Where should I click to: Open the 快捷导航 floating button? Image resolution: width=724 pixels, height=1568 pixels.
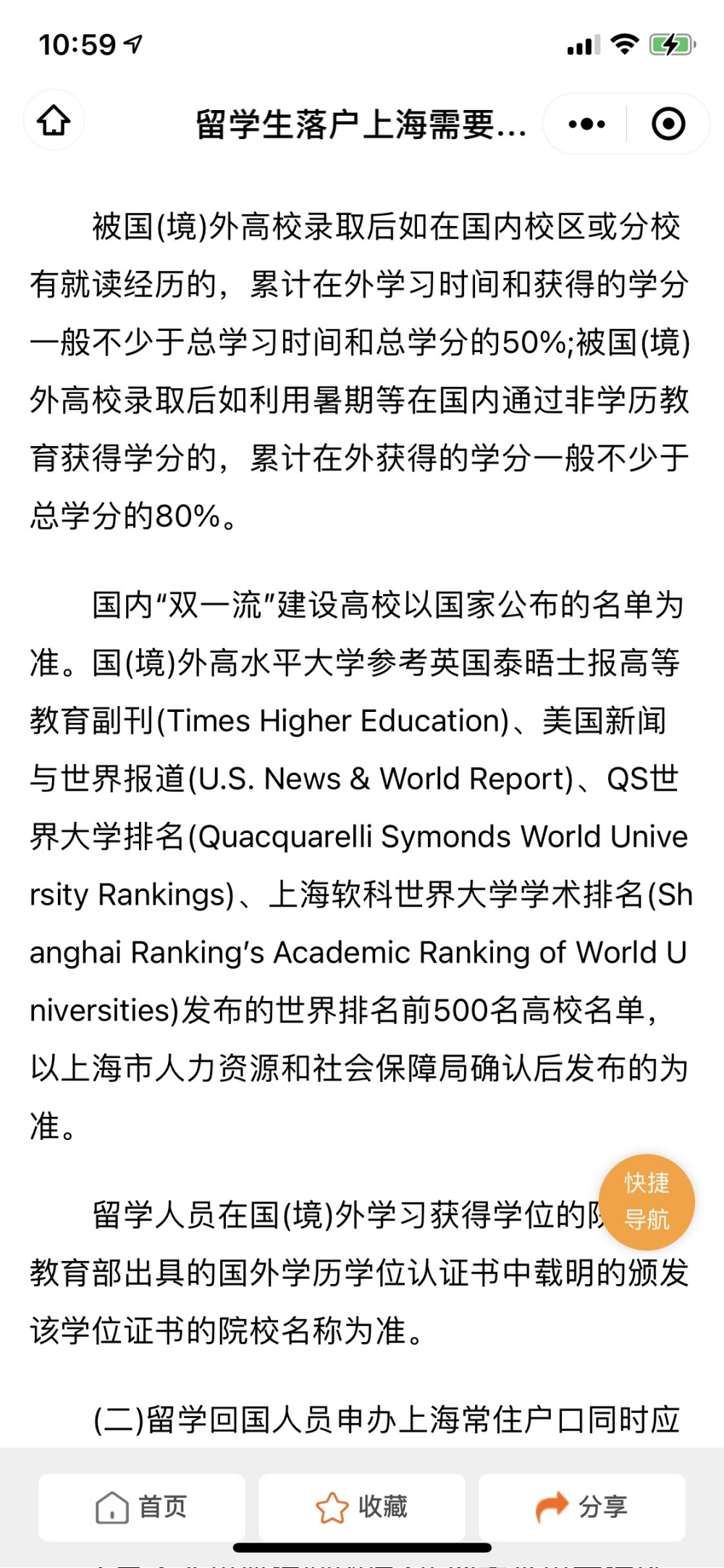point(647,1202)
